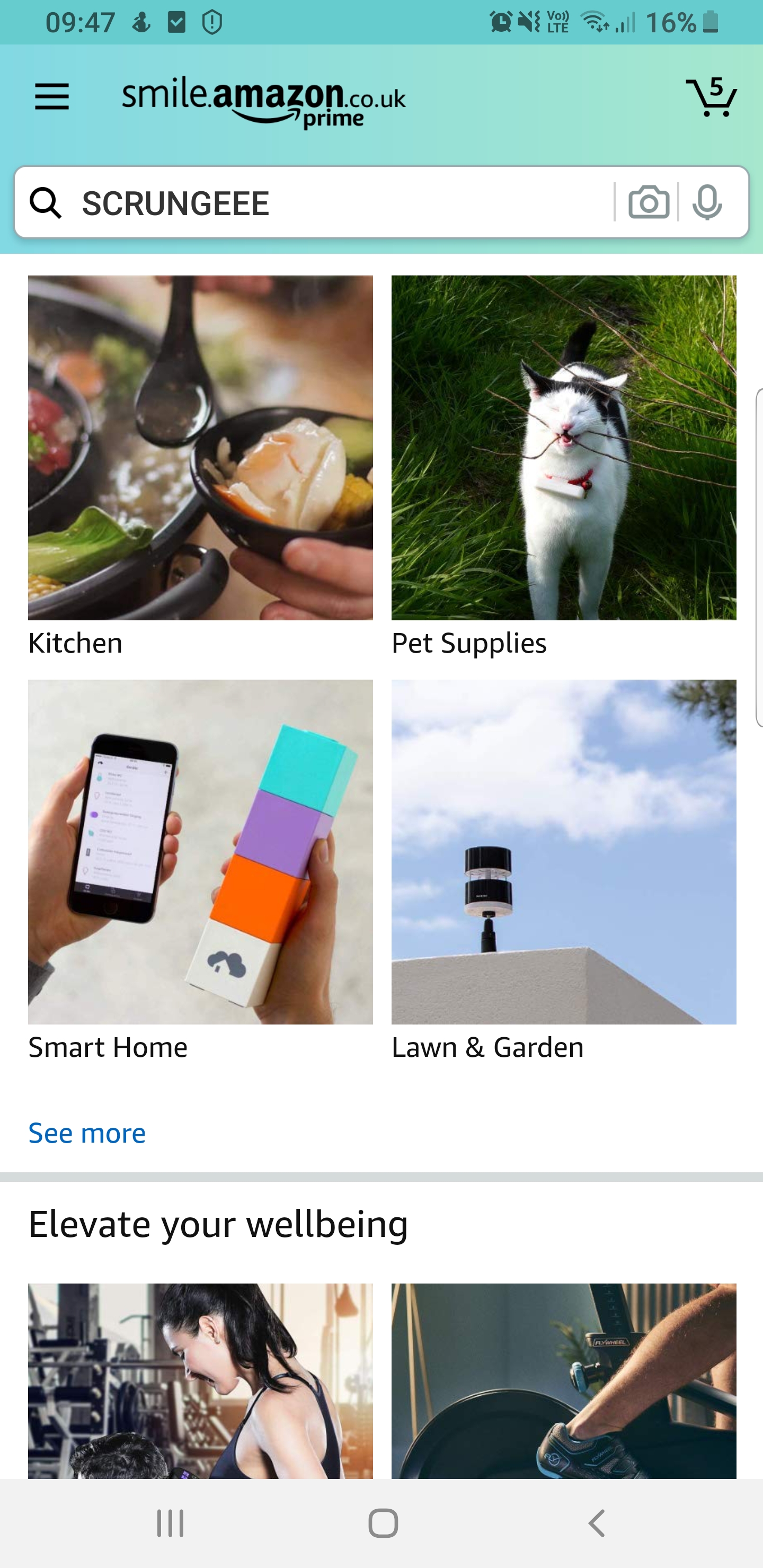Open recent apps from the navigation bar

(170, 1523)
